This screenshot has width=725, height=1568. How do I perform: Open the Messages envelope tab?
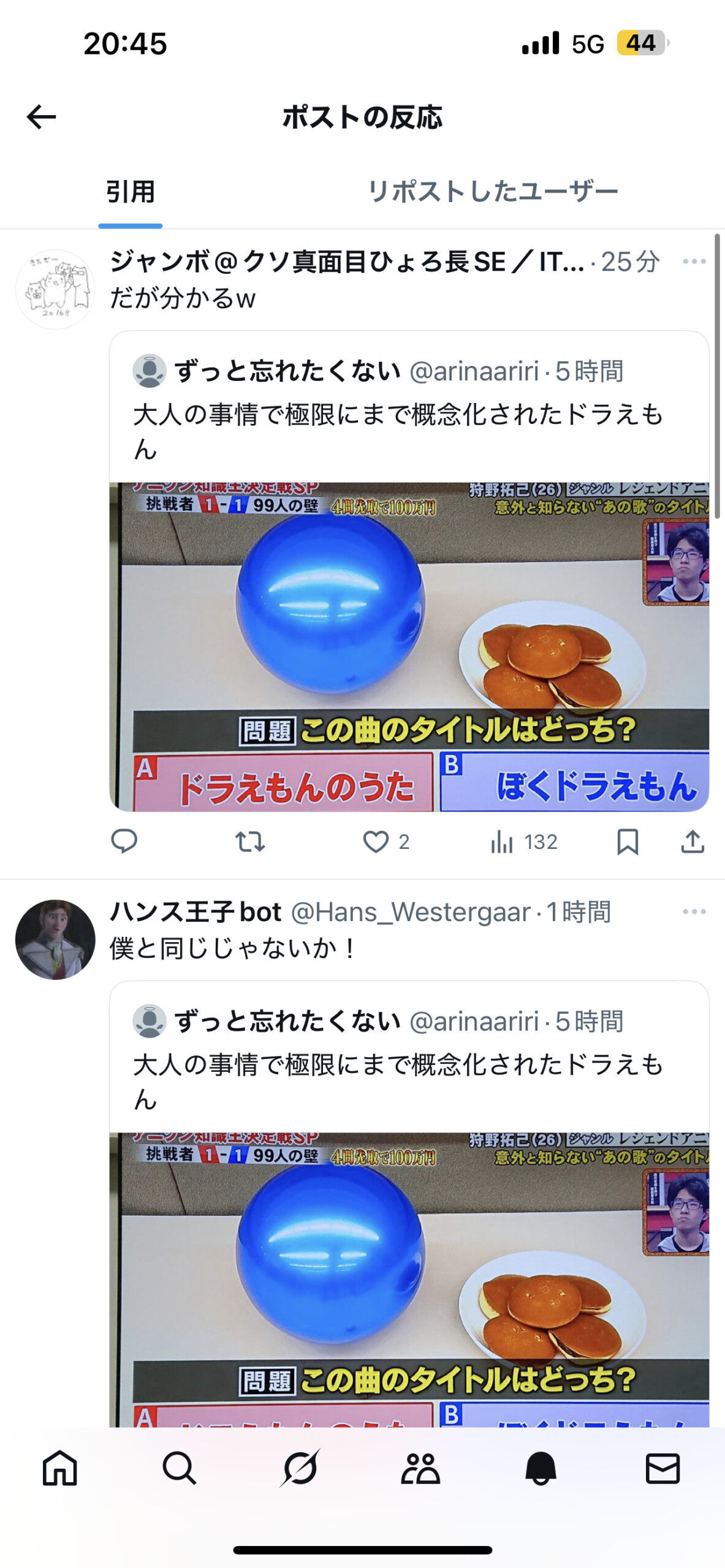(x=662, y=1468)
